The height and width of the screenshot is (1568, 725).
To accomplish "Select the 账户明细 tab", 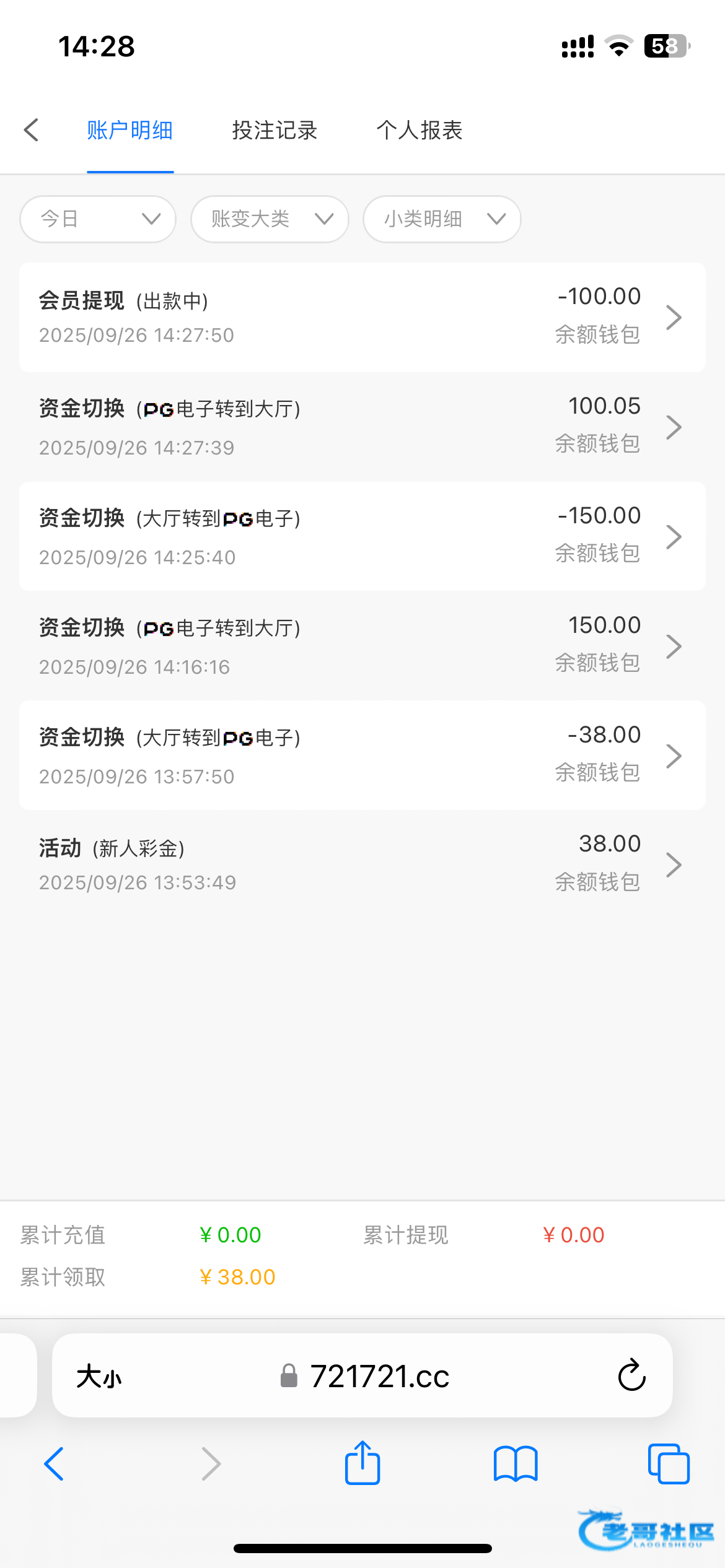I will pos(130,130).
